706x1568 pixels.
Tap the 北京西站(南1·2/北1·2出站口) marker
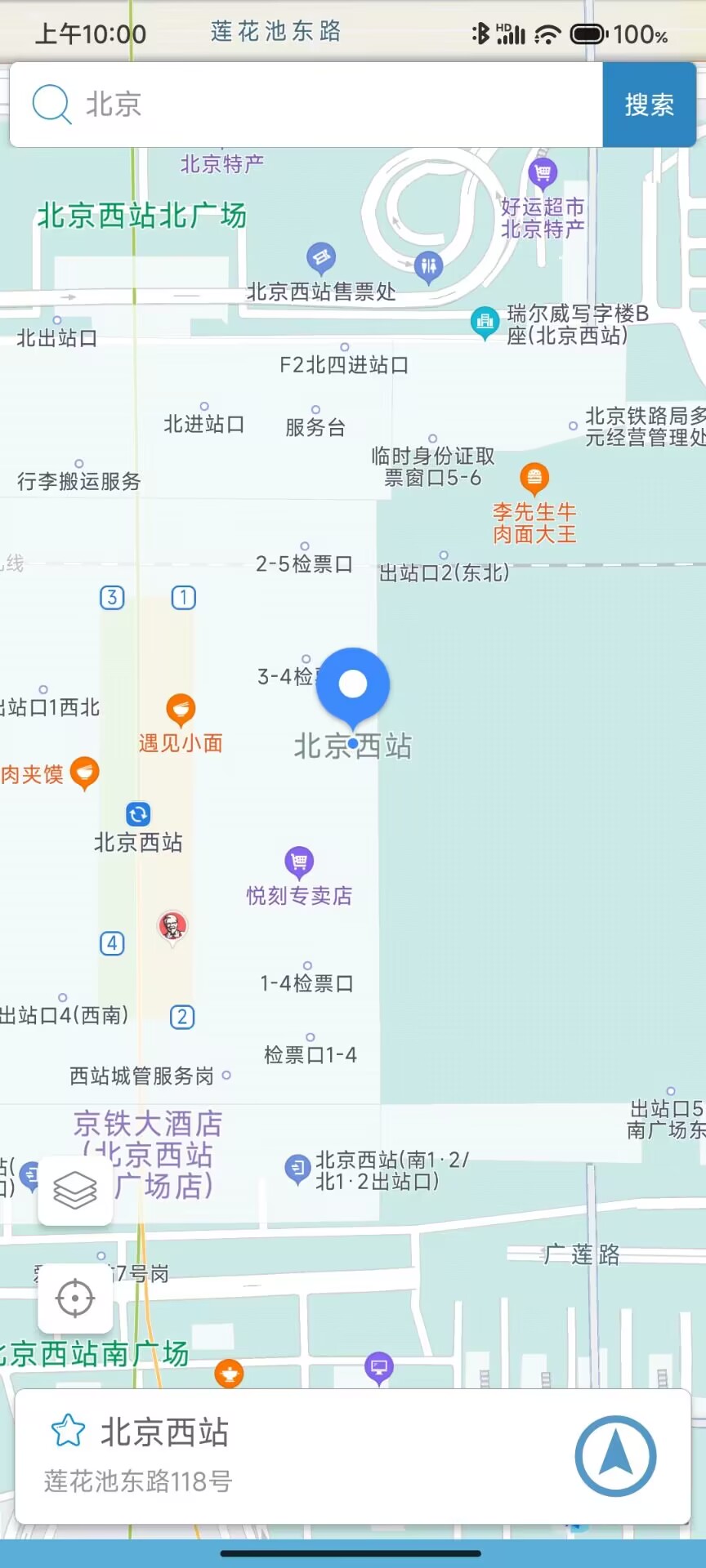pos(297,1169)
